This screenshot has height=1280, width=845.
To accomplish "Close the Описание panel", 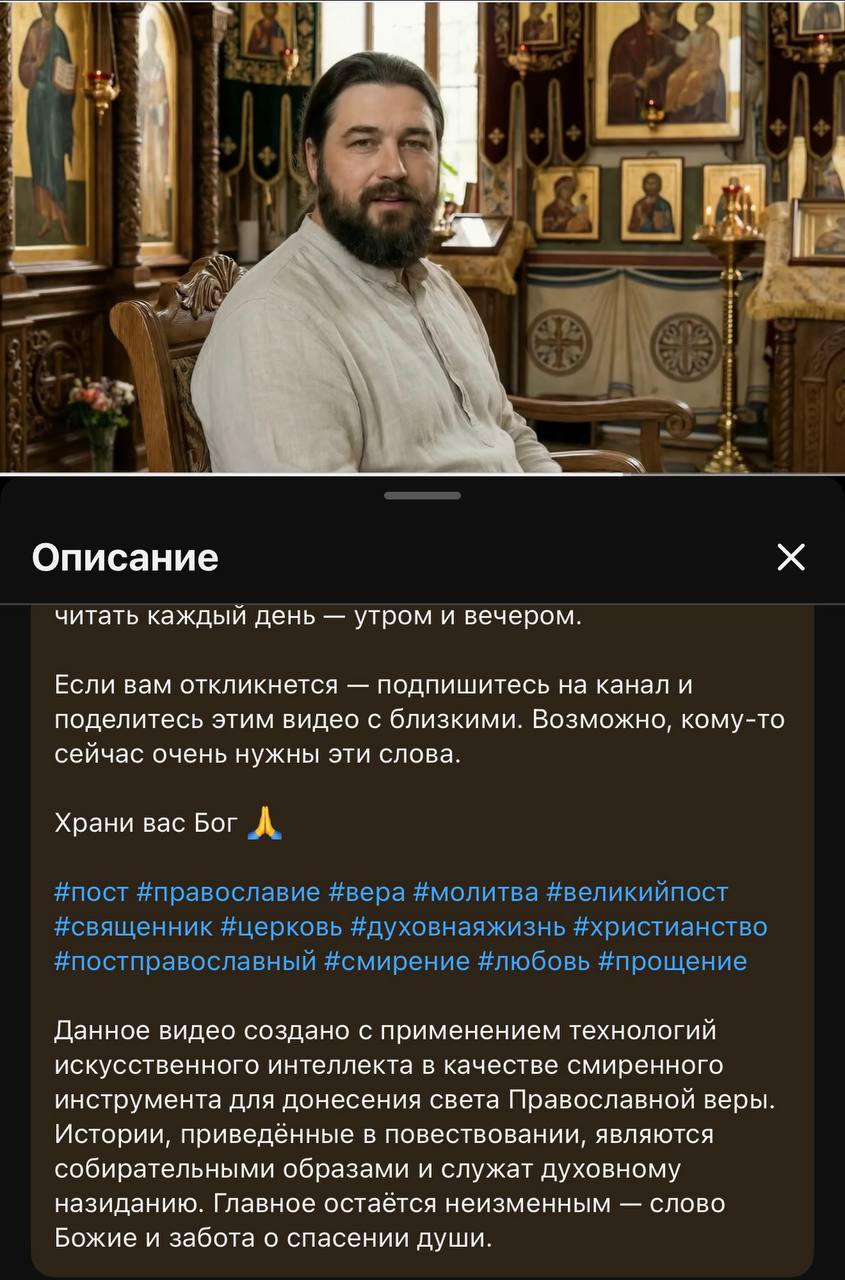I will pos(790,557).
